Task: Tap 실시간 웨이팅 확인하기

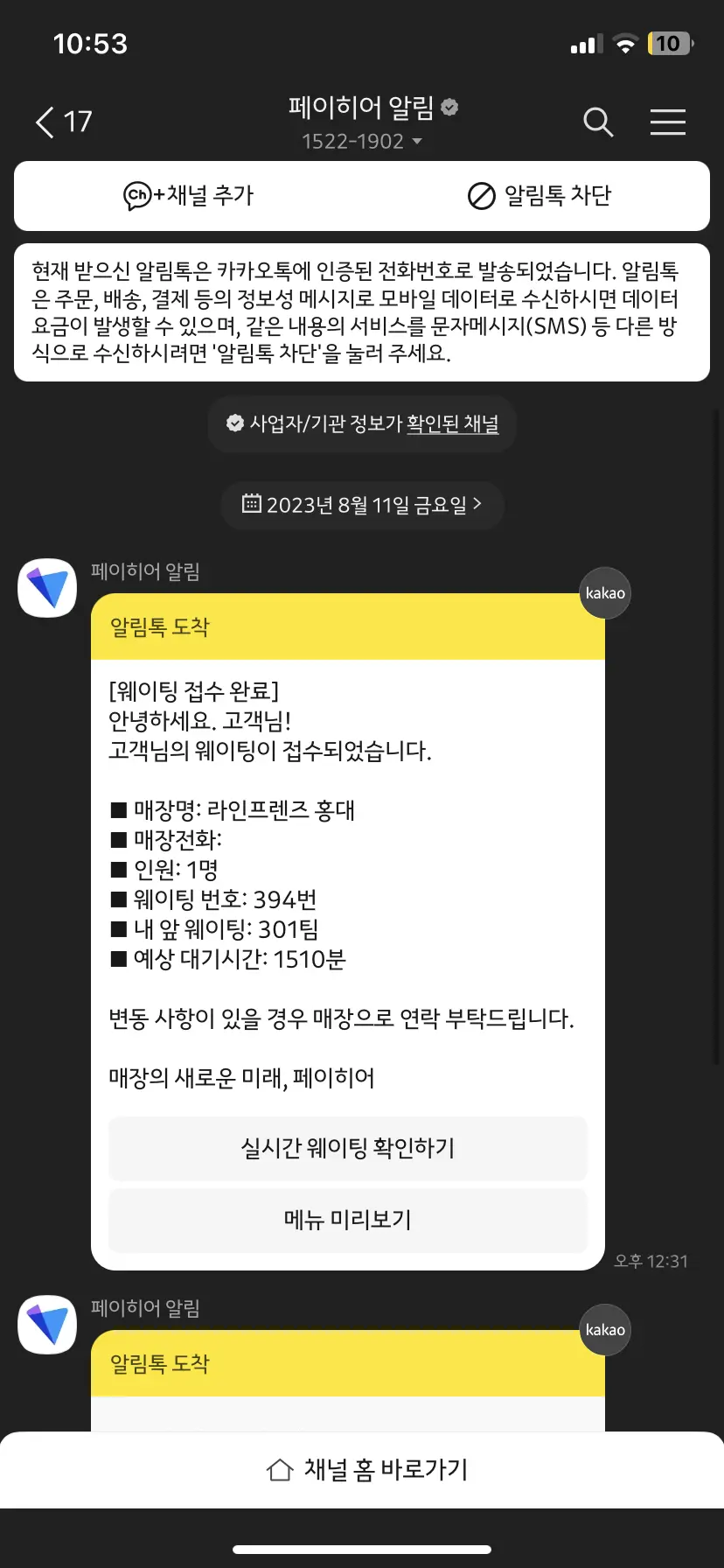Action: coord(347,1148)
